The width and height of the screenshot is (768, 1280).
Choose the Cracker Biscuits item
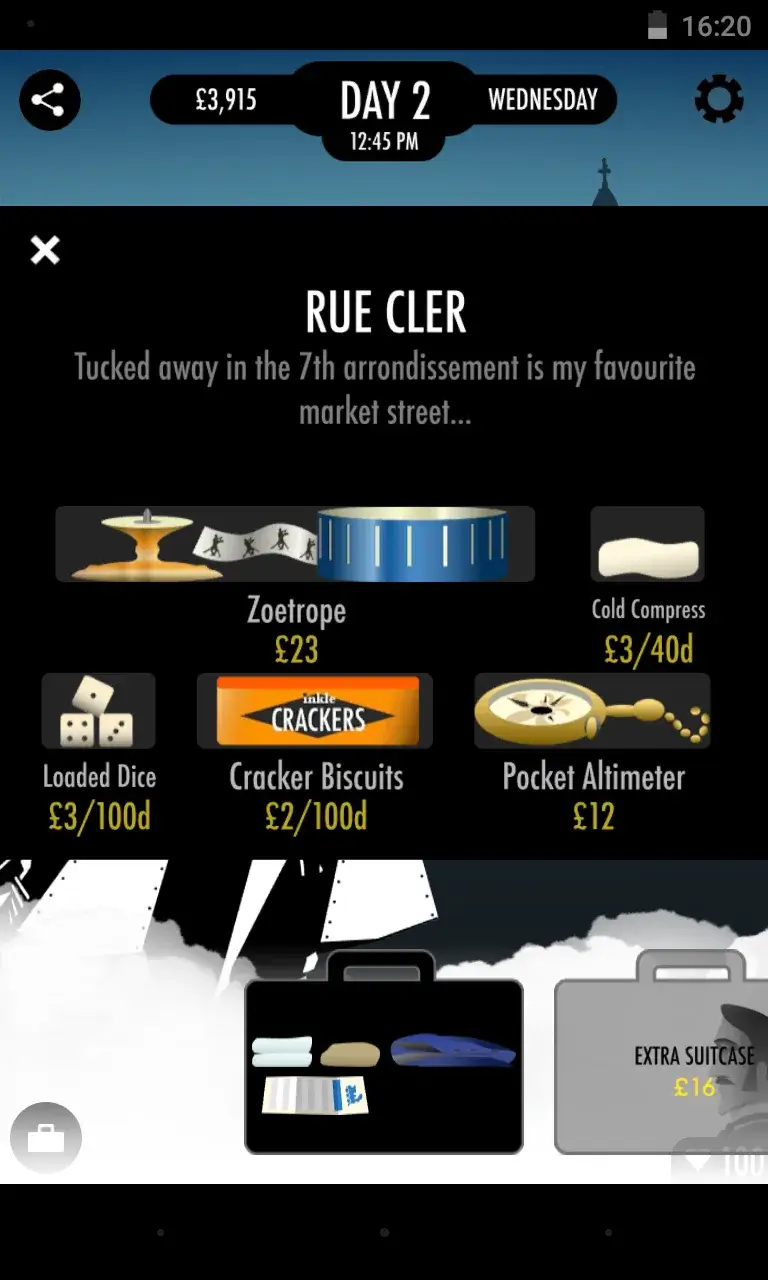pyautogui.click(x=315, y=711)
